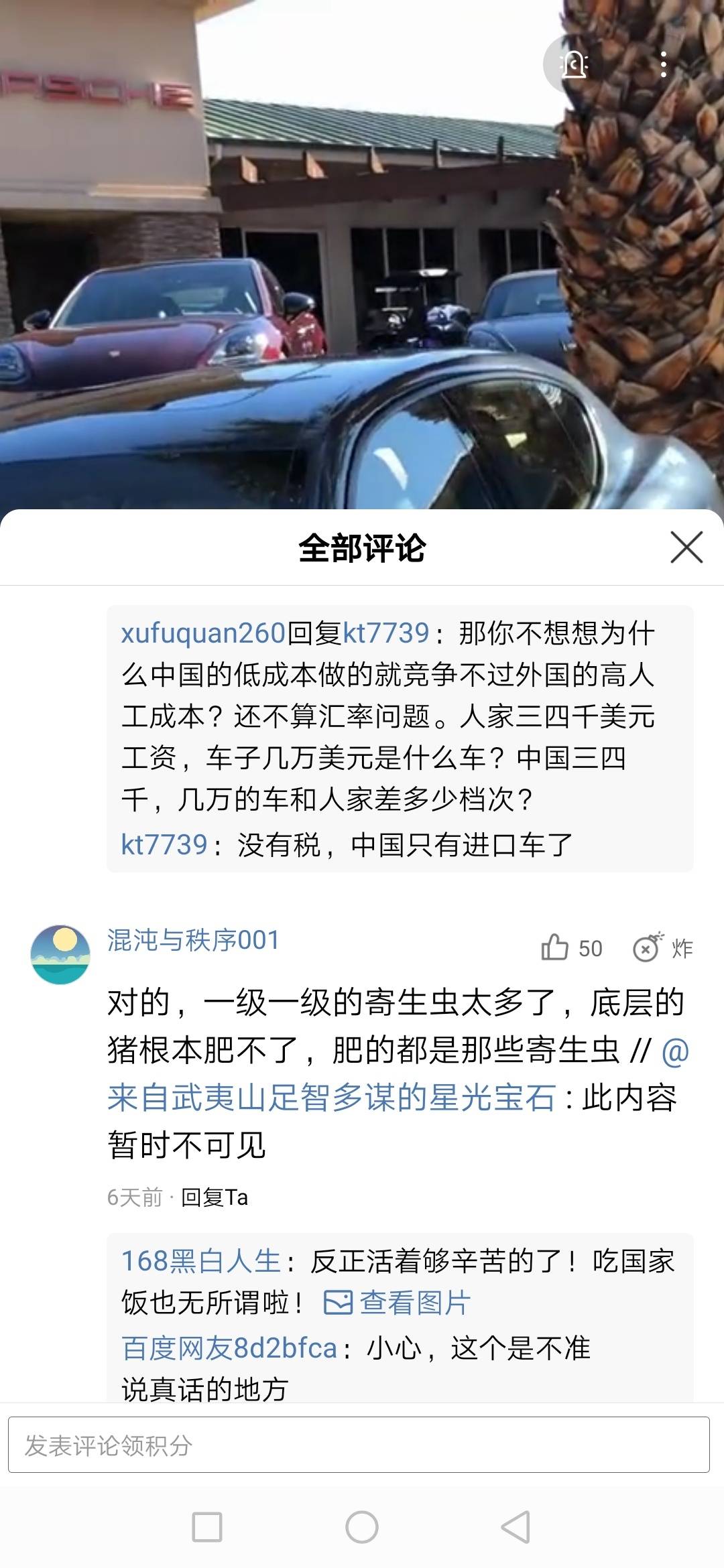Tap 回复Ta to reply to the comment

point(215,1197)
